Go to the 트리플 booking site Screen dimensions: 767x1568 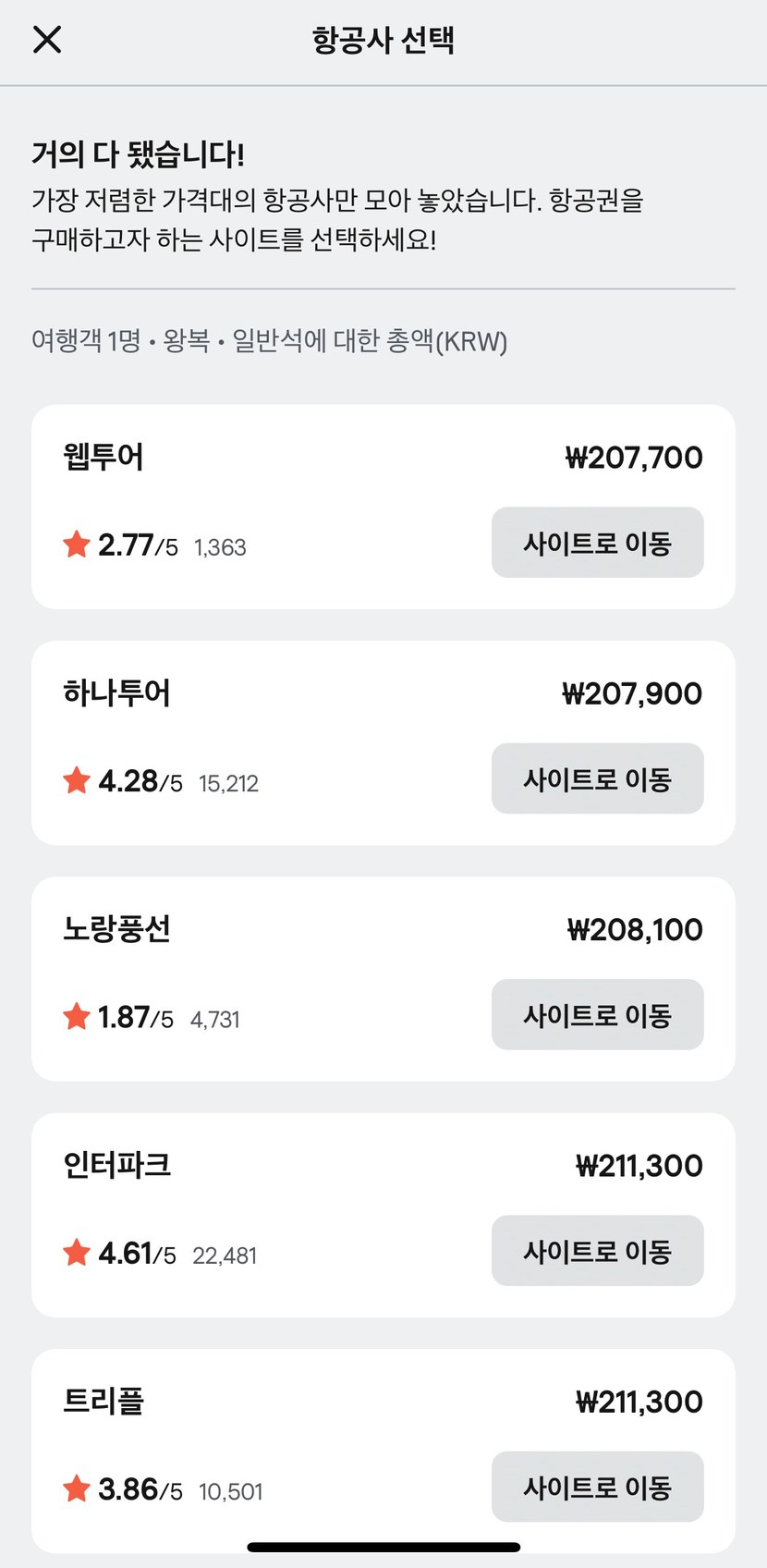597,1487
